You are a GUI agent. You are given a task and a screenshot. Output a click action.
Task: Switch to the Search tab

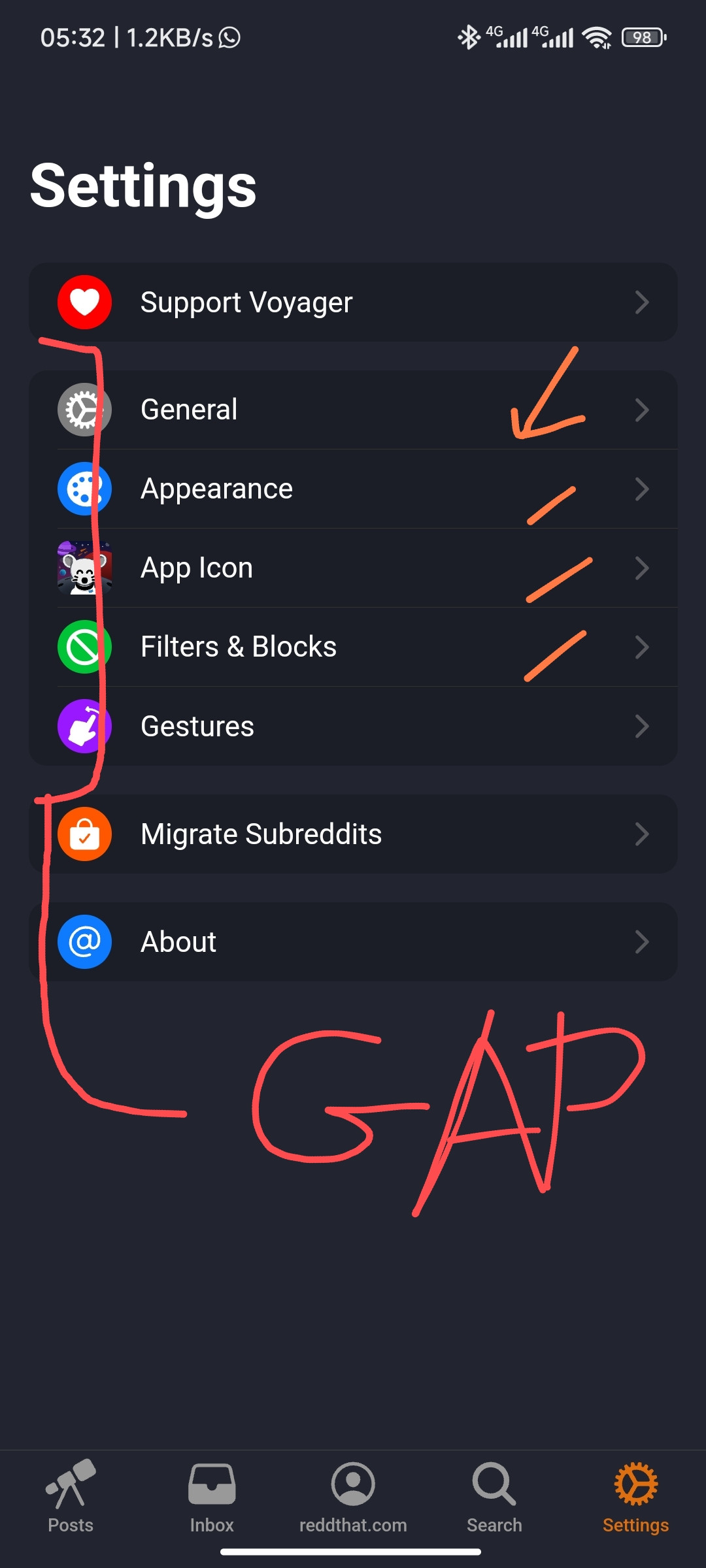(494, 1496)
